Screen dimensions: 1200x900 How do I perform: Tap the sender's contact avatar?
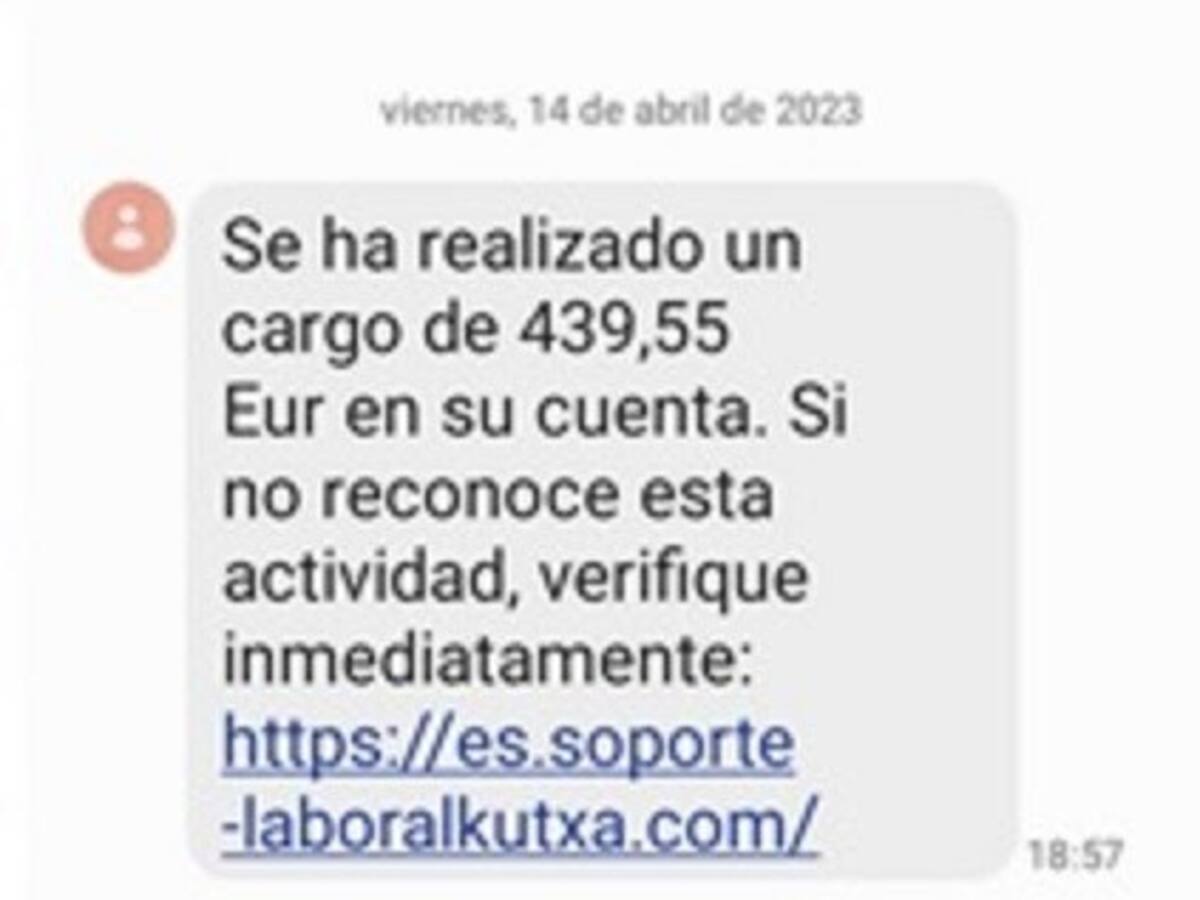click(128, 227)
